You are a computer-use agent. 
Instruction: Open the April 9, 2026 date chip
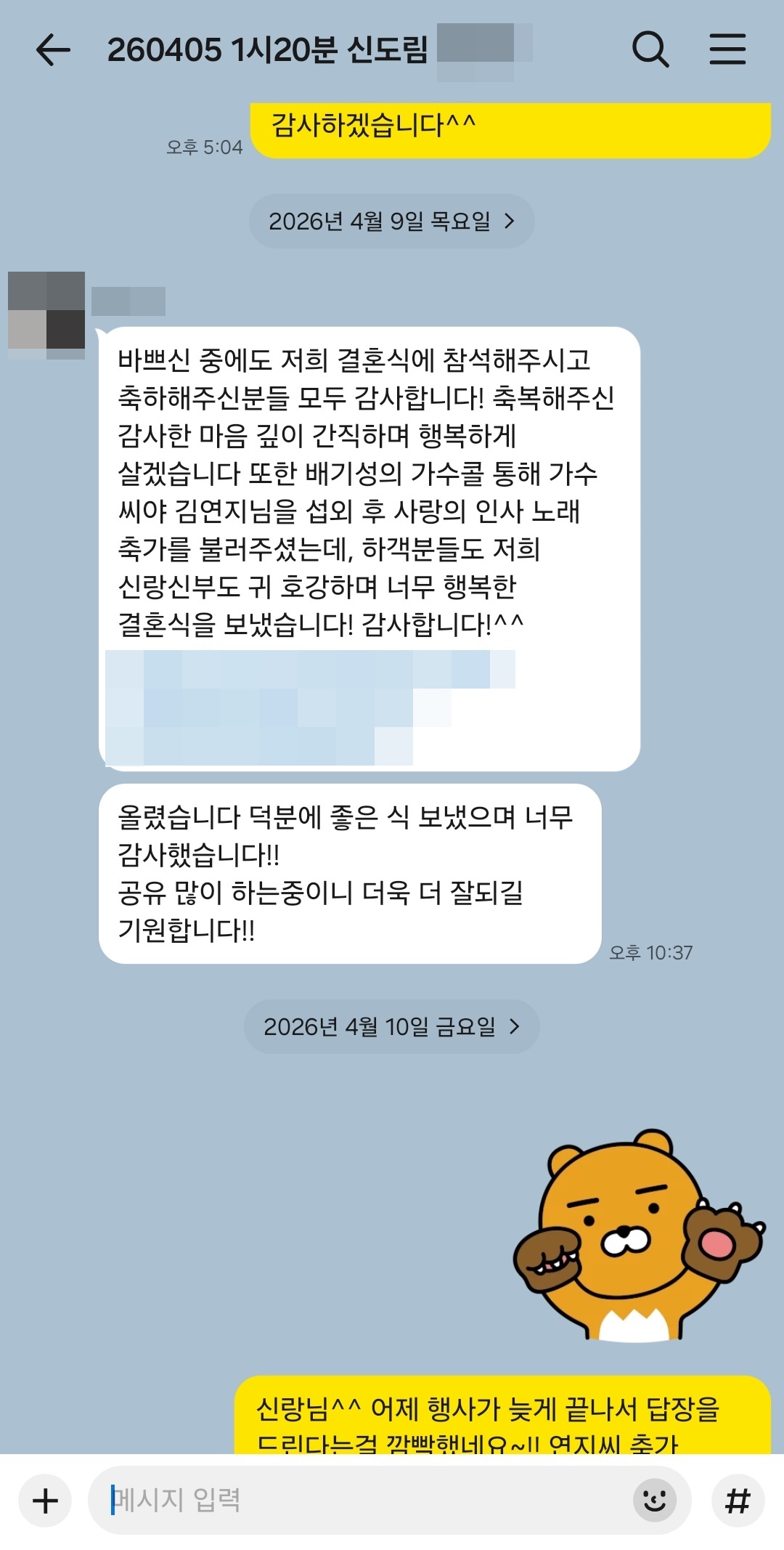(x=391, y=222)
